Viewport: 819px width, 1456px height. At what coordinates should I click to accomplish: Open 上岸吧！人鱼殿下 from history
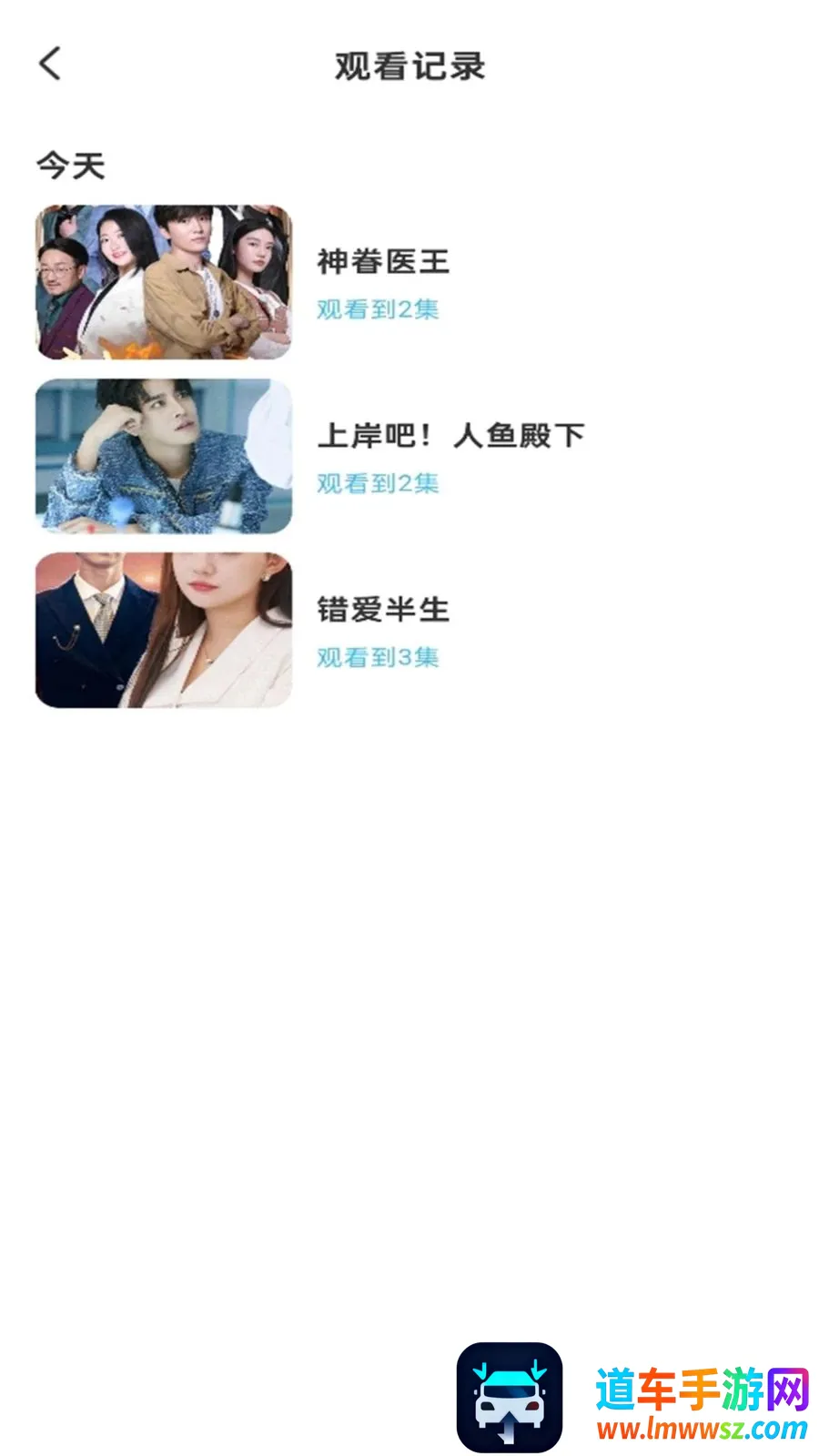click(x=409, y=456)
